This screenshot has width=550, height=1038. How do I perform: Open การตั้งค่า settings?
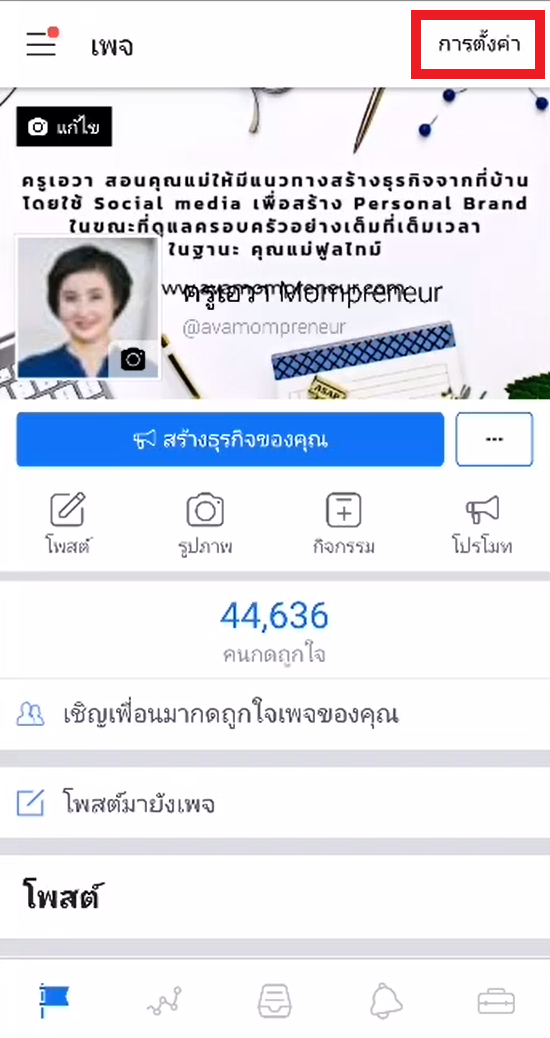(x=479, y=44)
